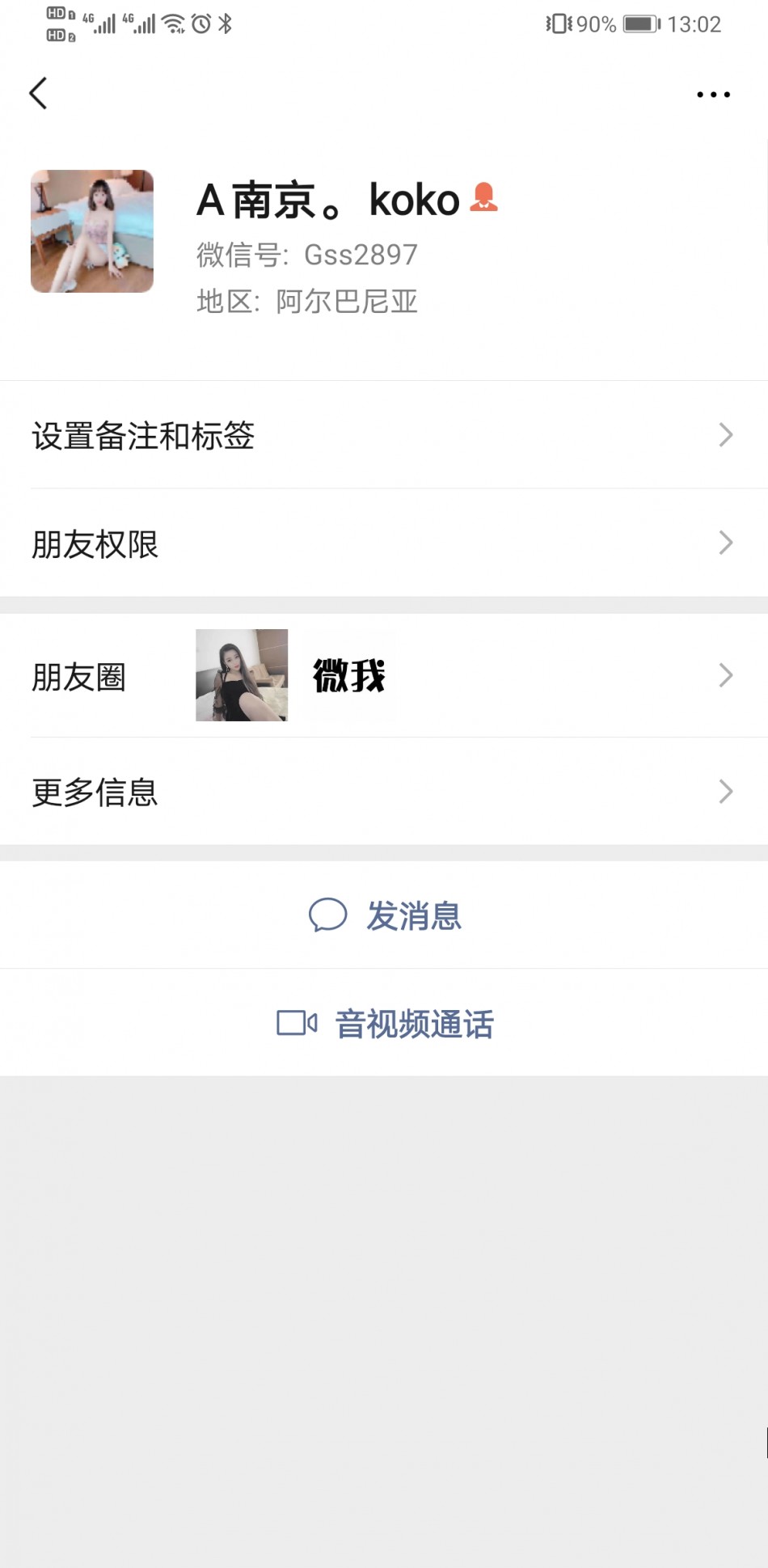The height and width of the screenshot is (1568, 768).
Task: Open the three-dot overflow menu
Action: [x=713, y=95]
